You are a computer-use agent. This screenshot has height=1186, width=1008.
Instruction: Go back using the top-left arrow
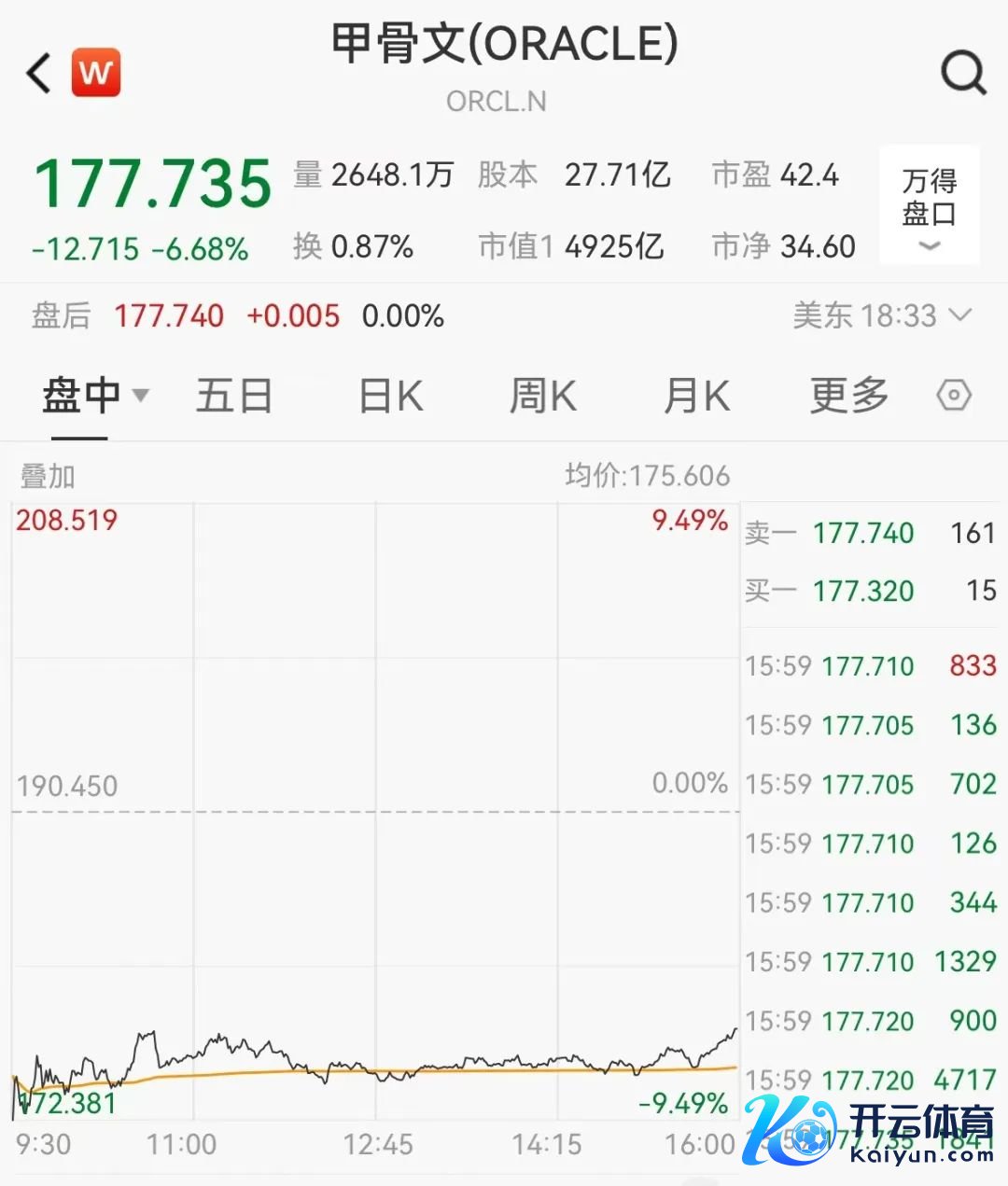39,73
